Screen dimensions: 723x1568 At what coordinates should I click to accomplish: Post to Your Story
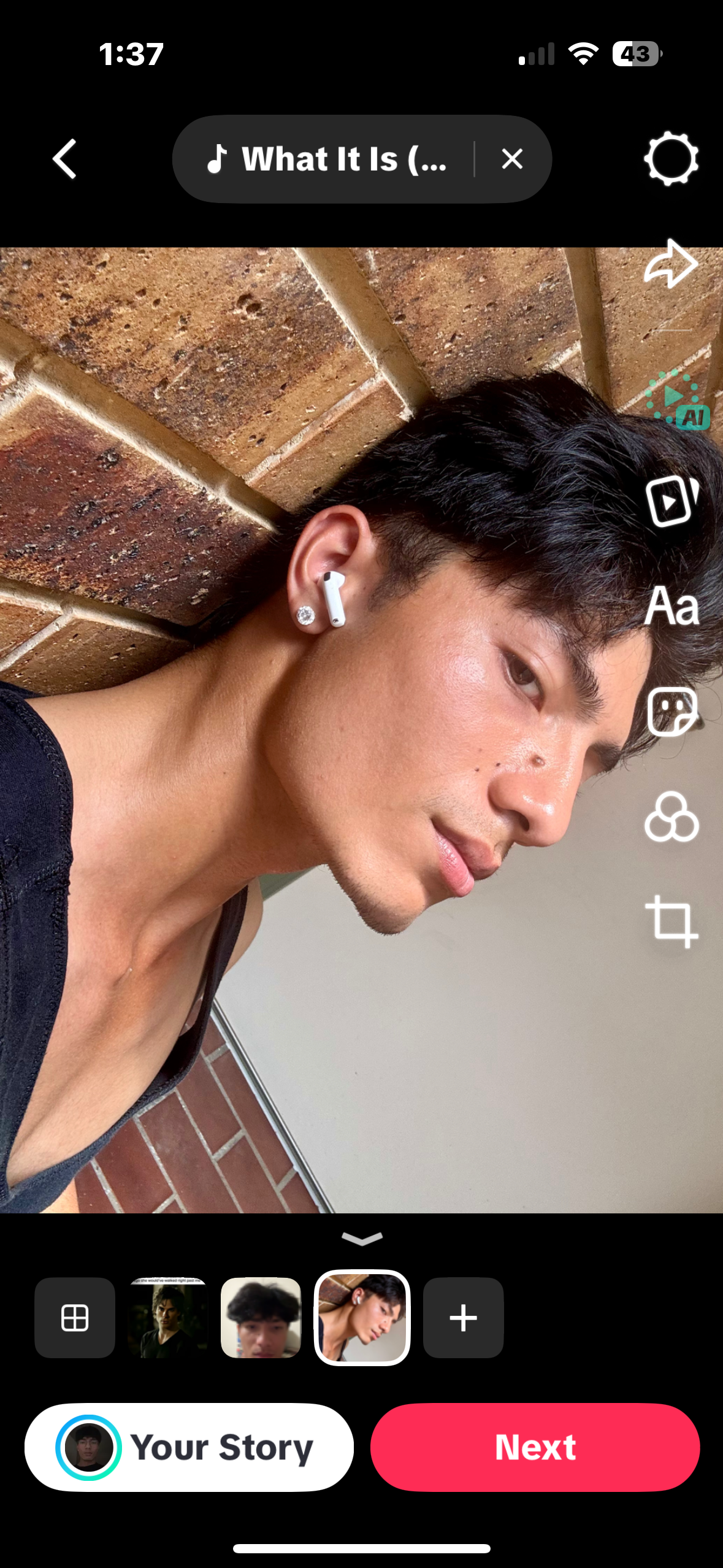click(x=189, y=1447)
